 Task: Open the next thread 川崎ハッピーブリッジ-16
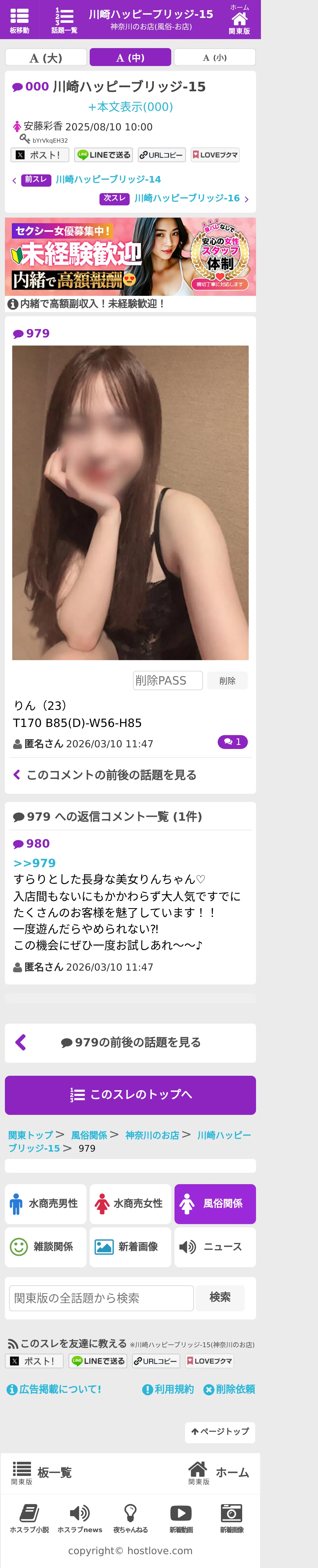coord(187,198)
